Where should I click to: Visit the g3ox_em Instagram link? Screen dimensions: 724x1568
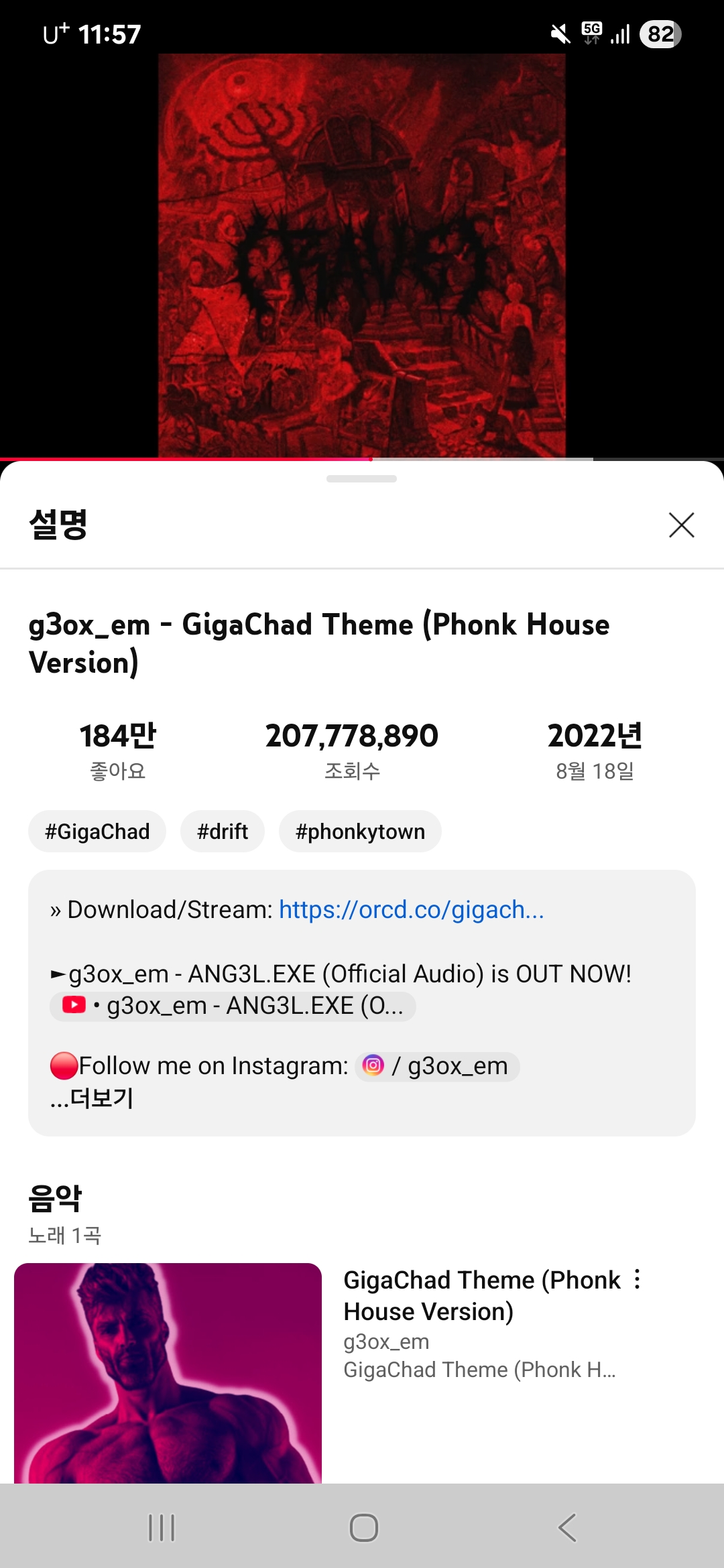coord(437,1066)
